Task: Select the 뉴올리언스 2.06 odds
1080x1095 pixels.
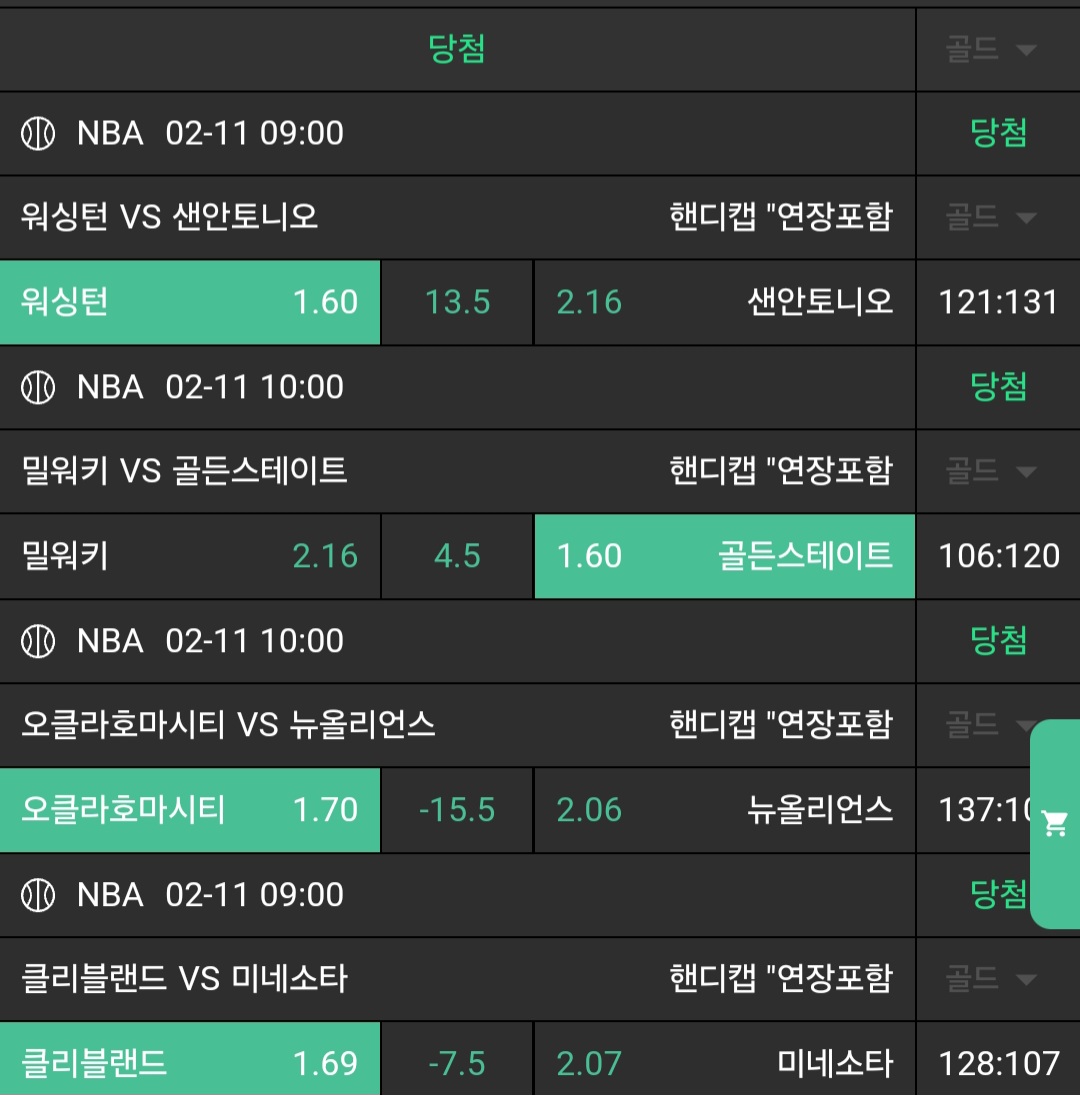Action: coord(724,810)
